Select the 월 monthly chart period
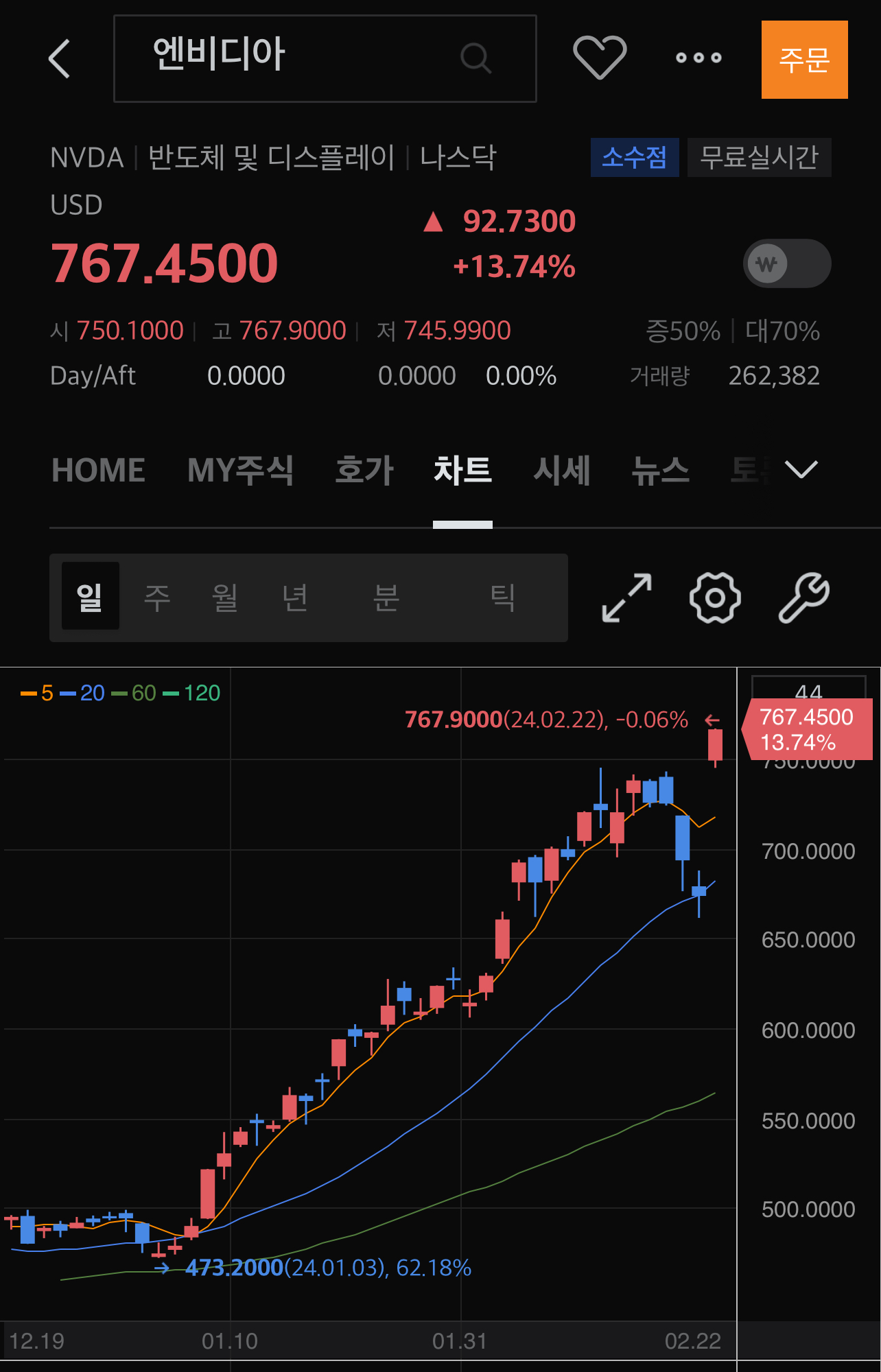This screenshot has width=881, height=1372. click(225, 598)
